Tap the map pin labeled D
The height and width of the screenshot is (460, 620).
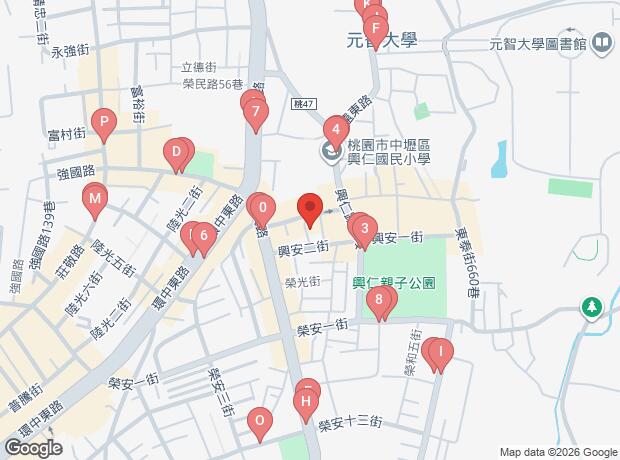pyautogui.click(x=176, y=155)
